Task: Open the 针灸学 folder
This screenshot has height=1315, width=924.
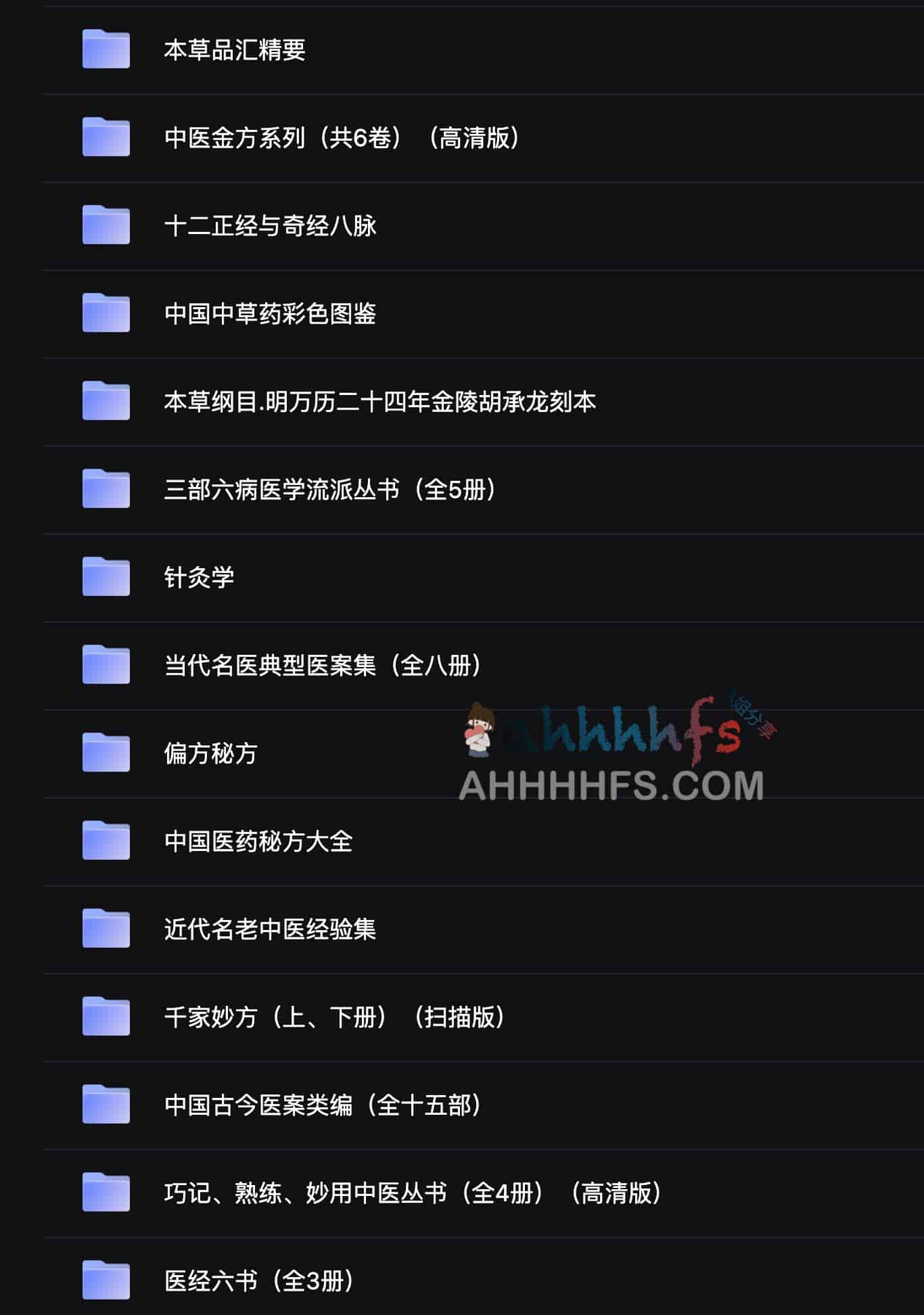Action: [x=199, y=578]
